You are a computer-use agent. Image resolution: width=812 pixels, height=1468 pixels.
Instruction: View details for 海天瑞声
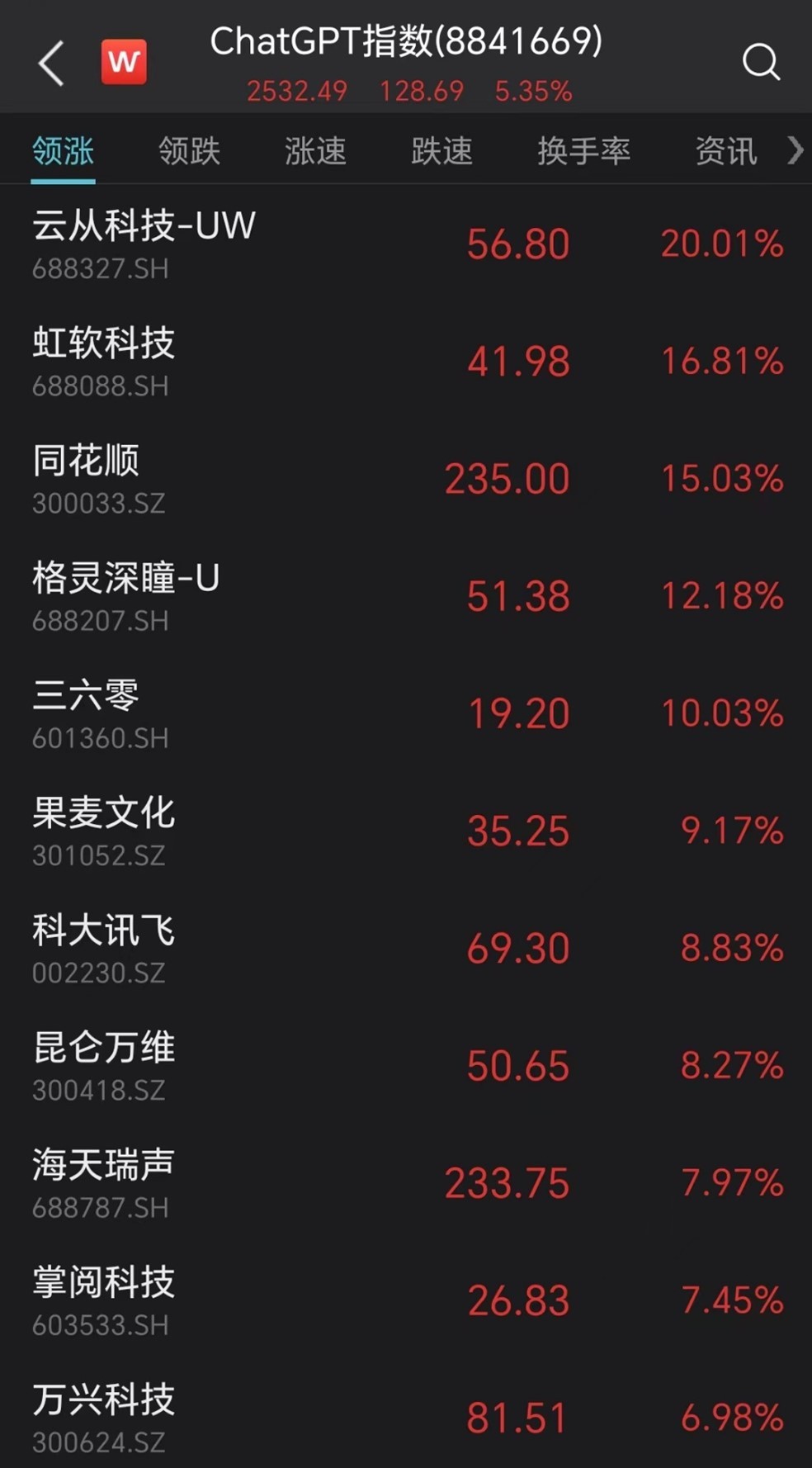(406, 1182)
